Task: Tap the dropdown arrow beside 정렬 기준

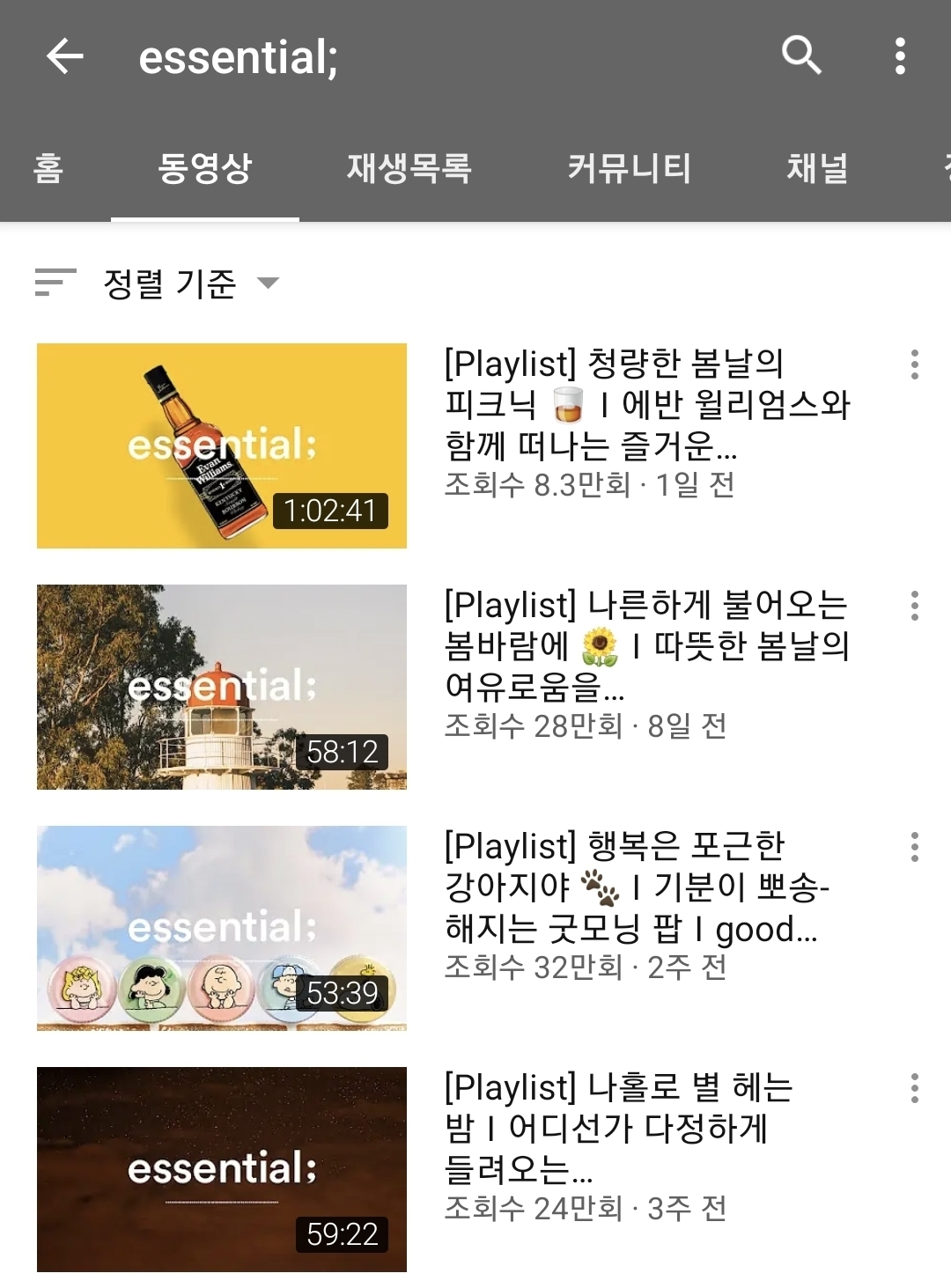Action: [270, 283]
